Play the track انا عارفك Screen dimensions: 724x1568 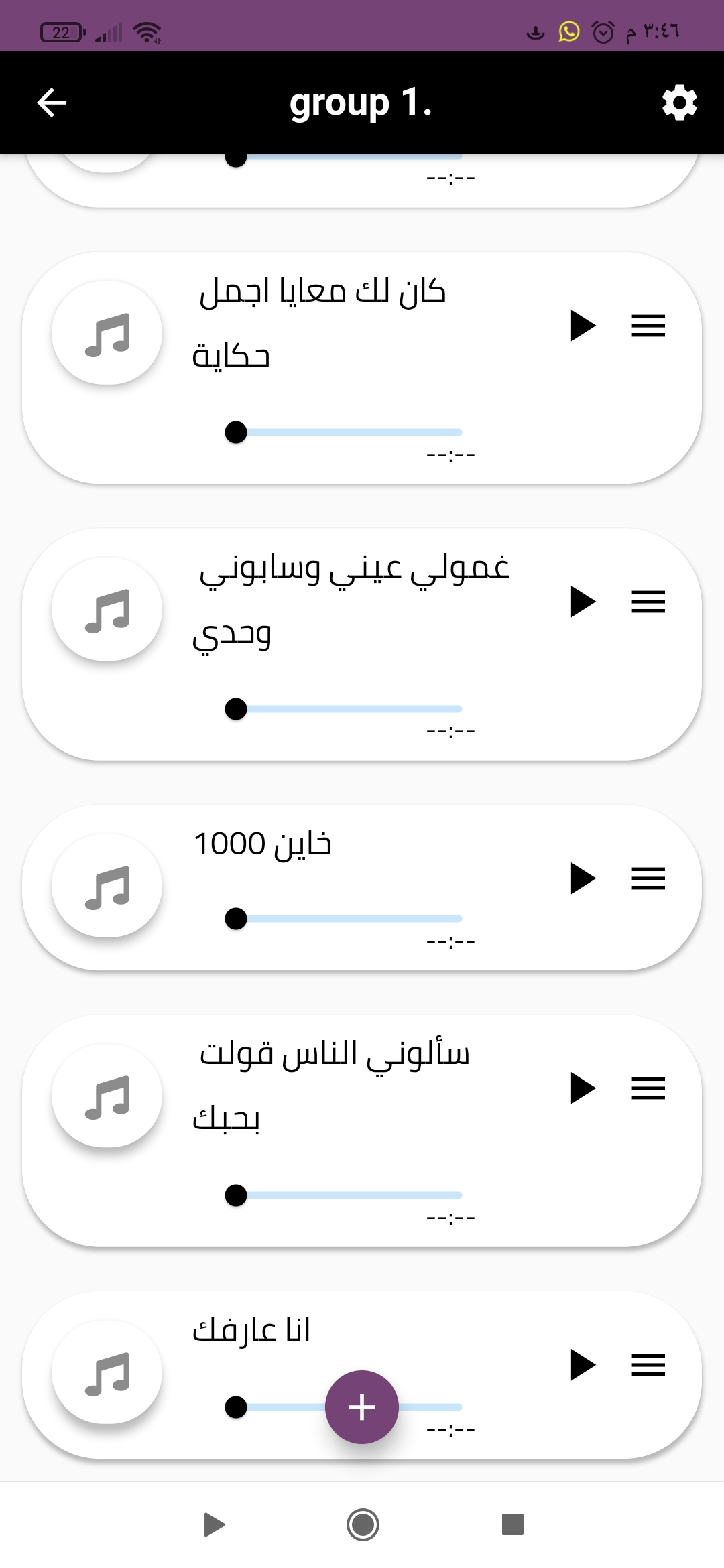(x=583, y=1365)
